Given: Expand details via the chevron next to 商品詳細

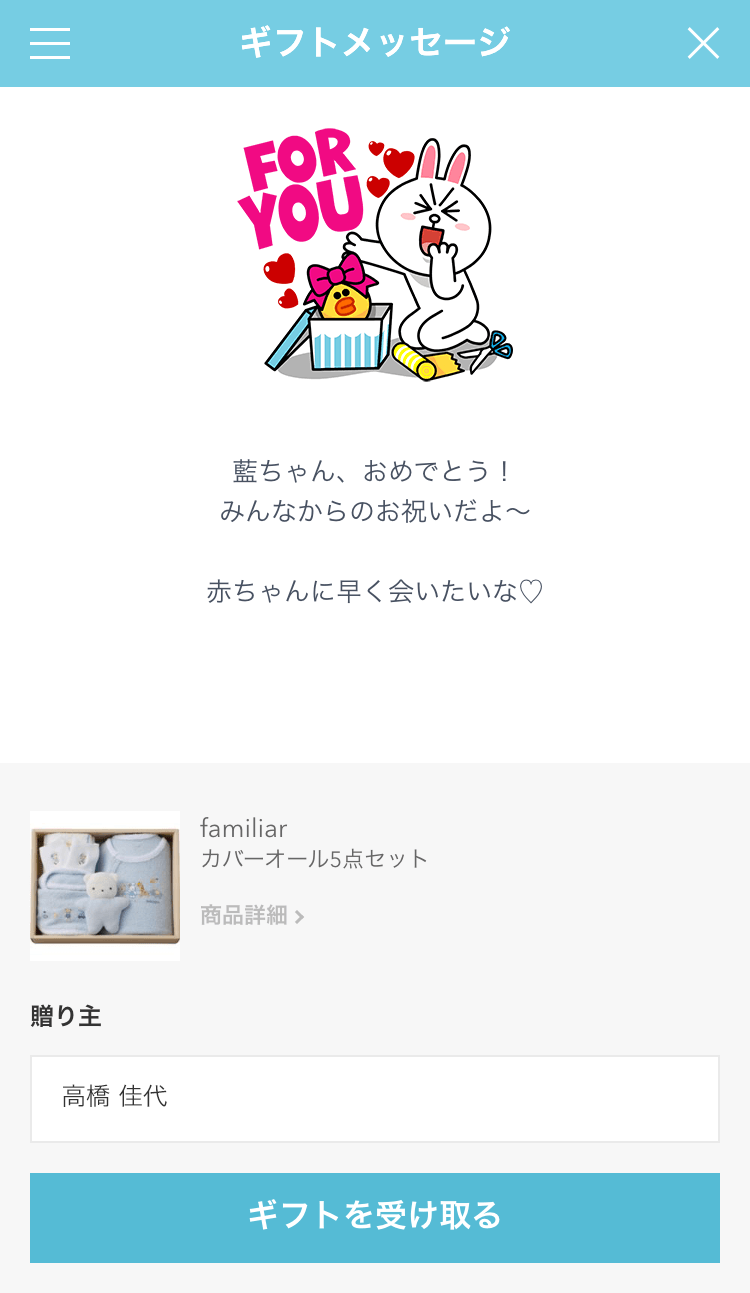Looking at the screenshot, I should click(302, 915).
